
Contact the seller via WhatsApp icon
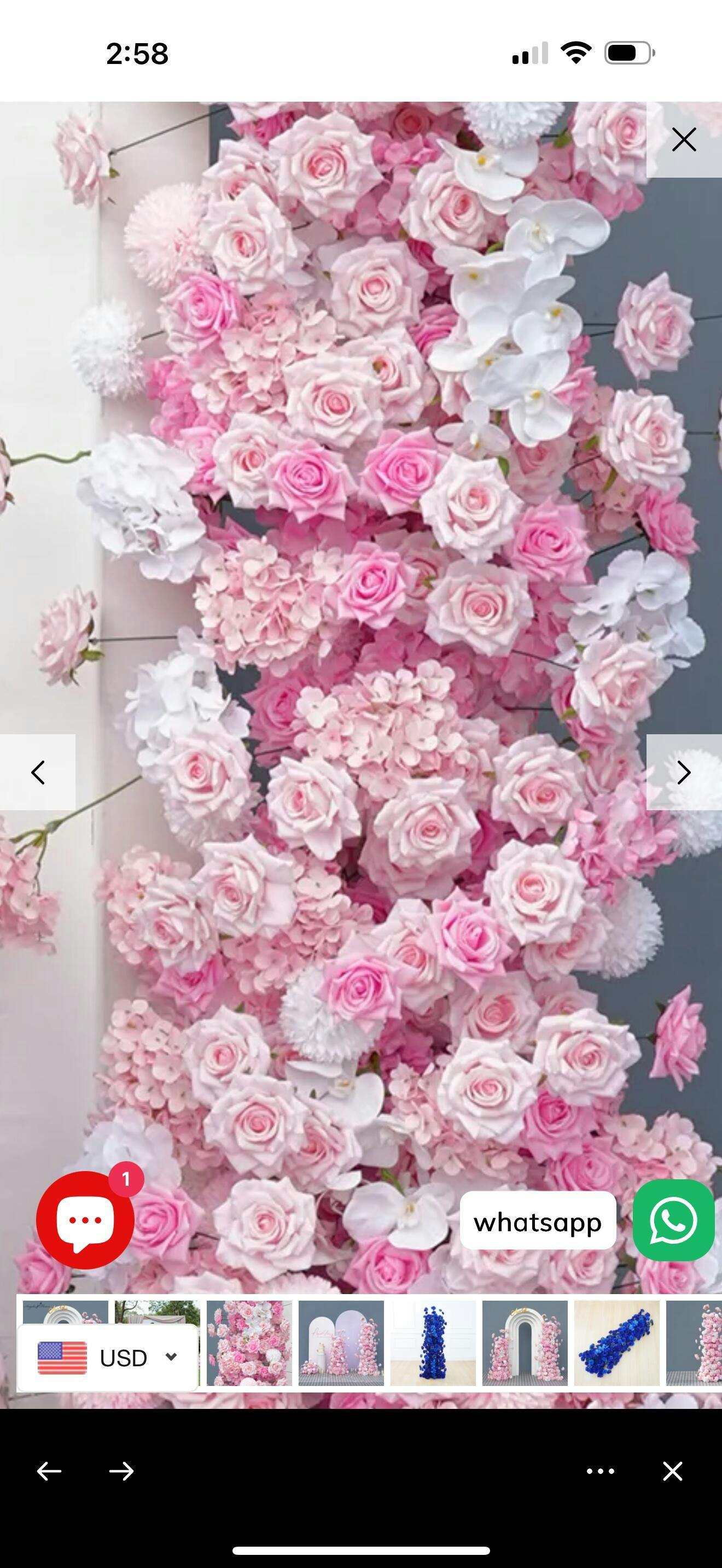point(673,1220)
